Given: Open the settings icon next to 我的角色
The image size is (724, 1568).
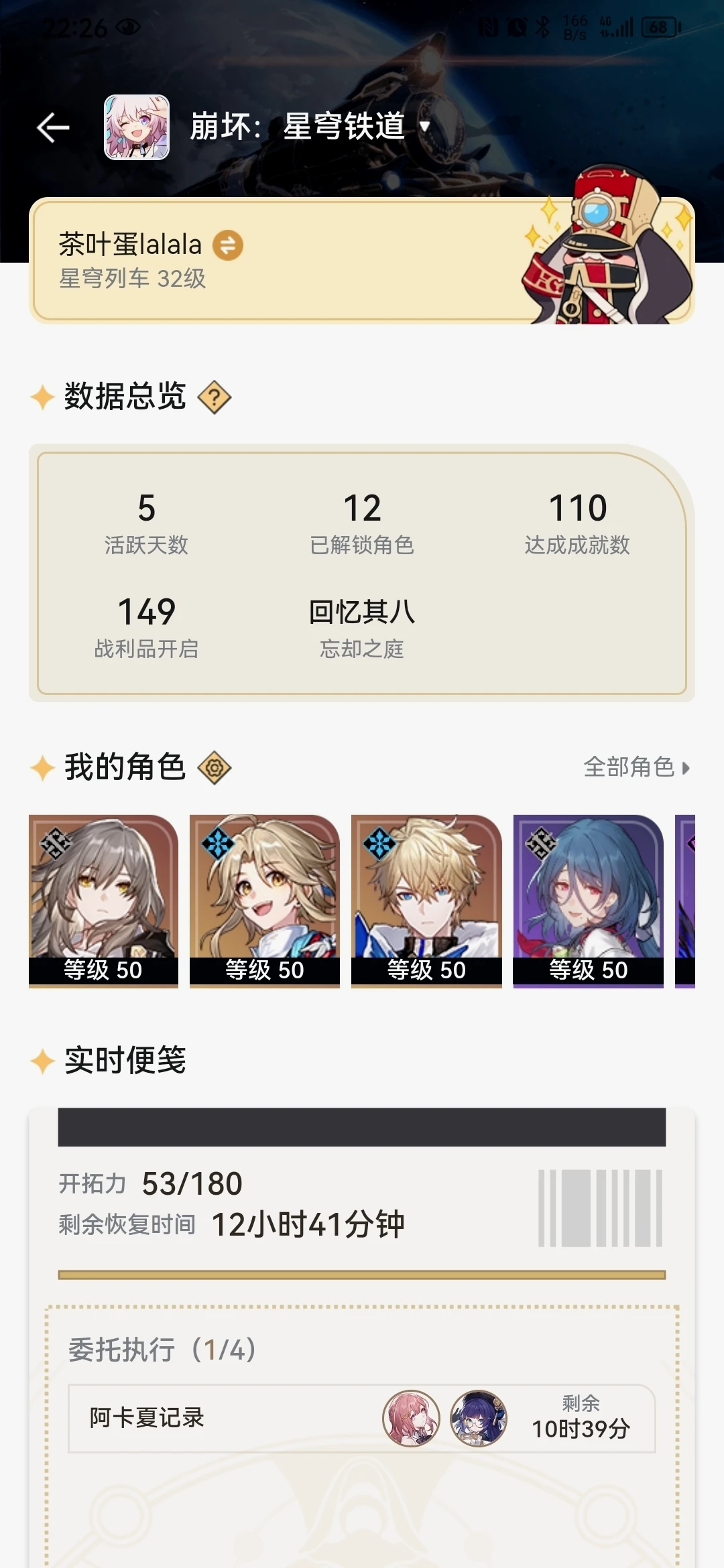Looking at the screenshot, I should pos(215,768).
